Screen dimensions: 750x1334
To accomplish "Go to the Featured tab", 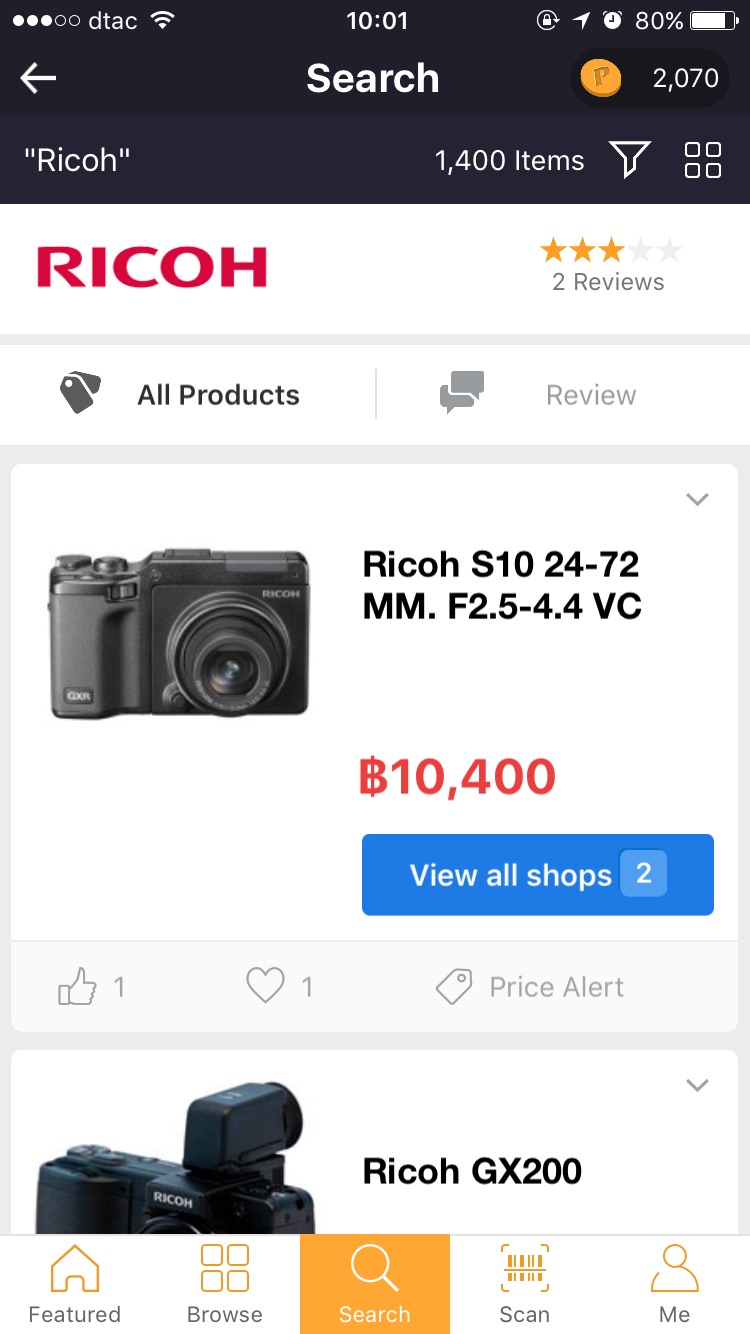I will [x=75, y=1285].
